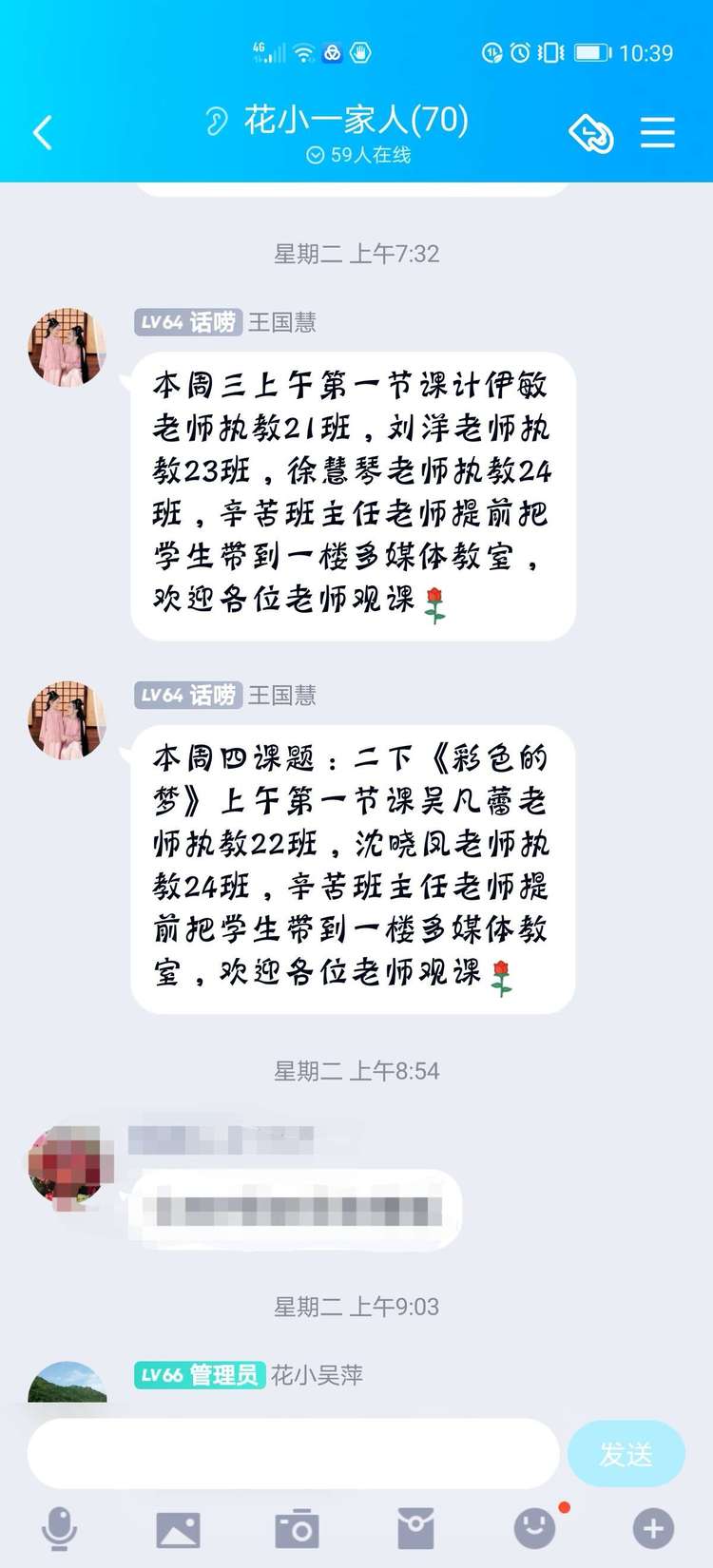Open more options plus button
The width and height of the screenshot is (713, 1568).
coord(653,1529)
